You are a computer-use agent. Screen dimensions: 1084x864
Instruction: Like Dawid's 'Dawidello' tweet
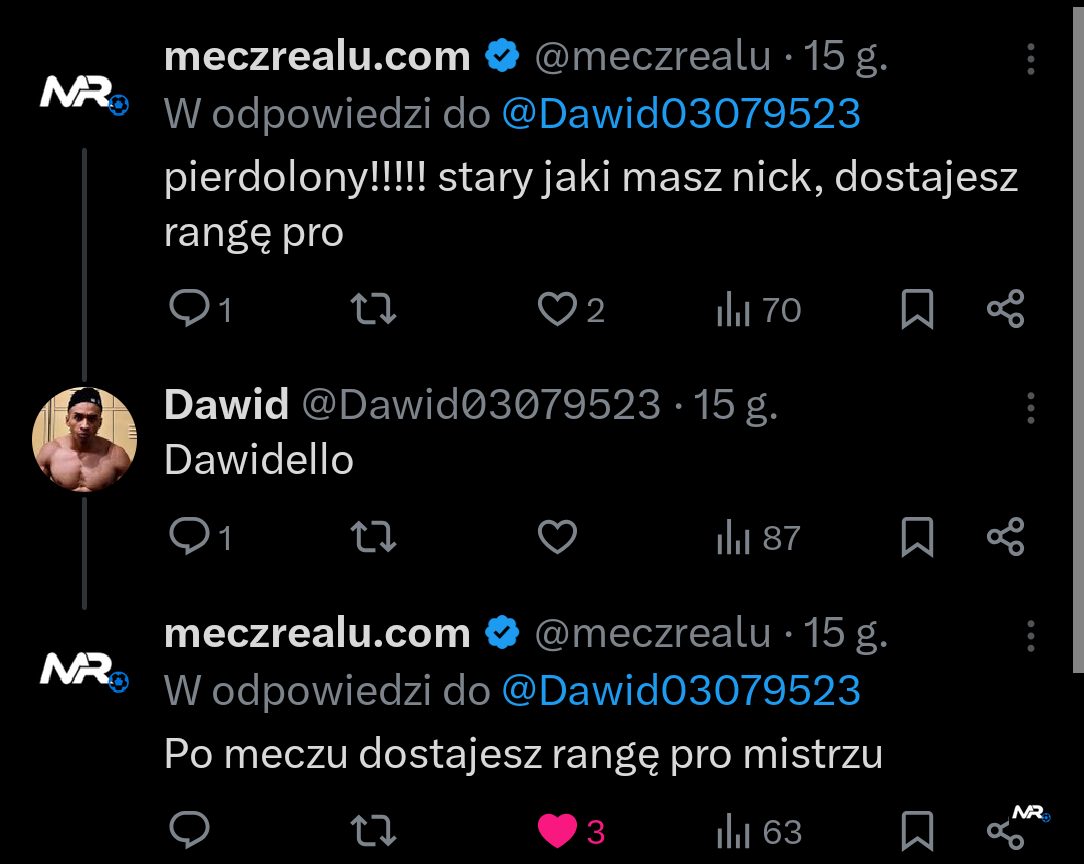tap(557, 538)
